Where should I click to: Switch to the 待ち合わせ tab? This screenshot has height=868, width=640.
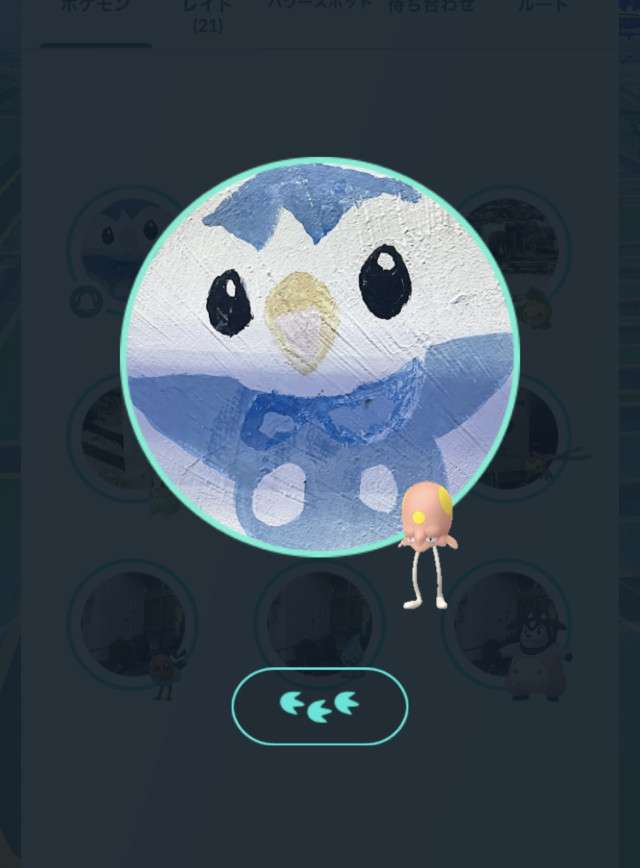click(x=432, y=8)
